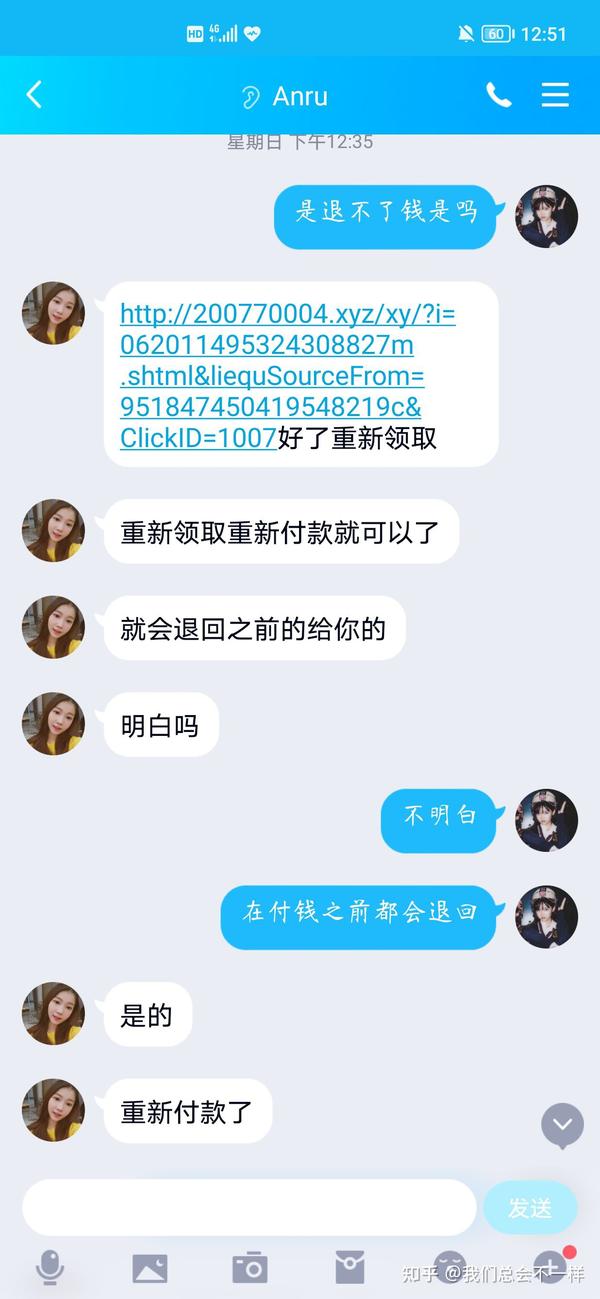
Task: Open the 200770004.xyz link in message
Action: (287, 376)
